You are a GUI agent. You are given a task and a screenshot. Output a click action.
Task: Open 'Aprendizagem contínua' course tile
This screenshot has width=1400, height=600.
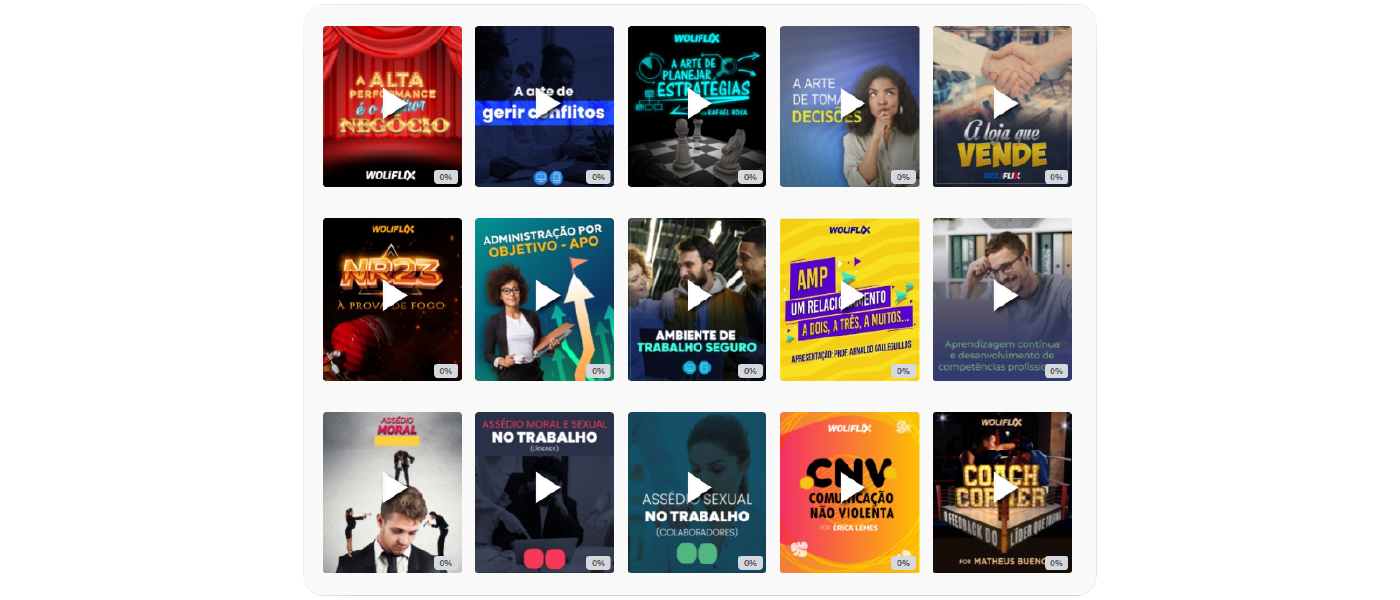click(x=1003, y=296)
